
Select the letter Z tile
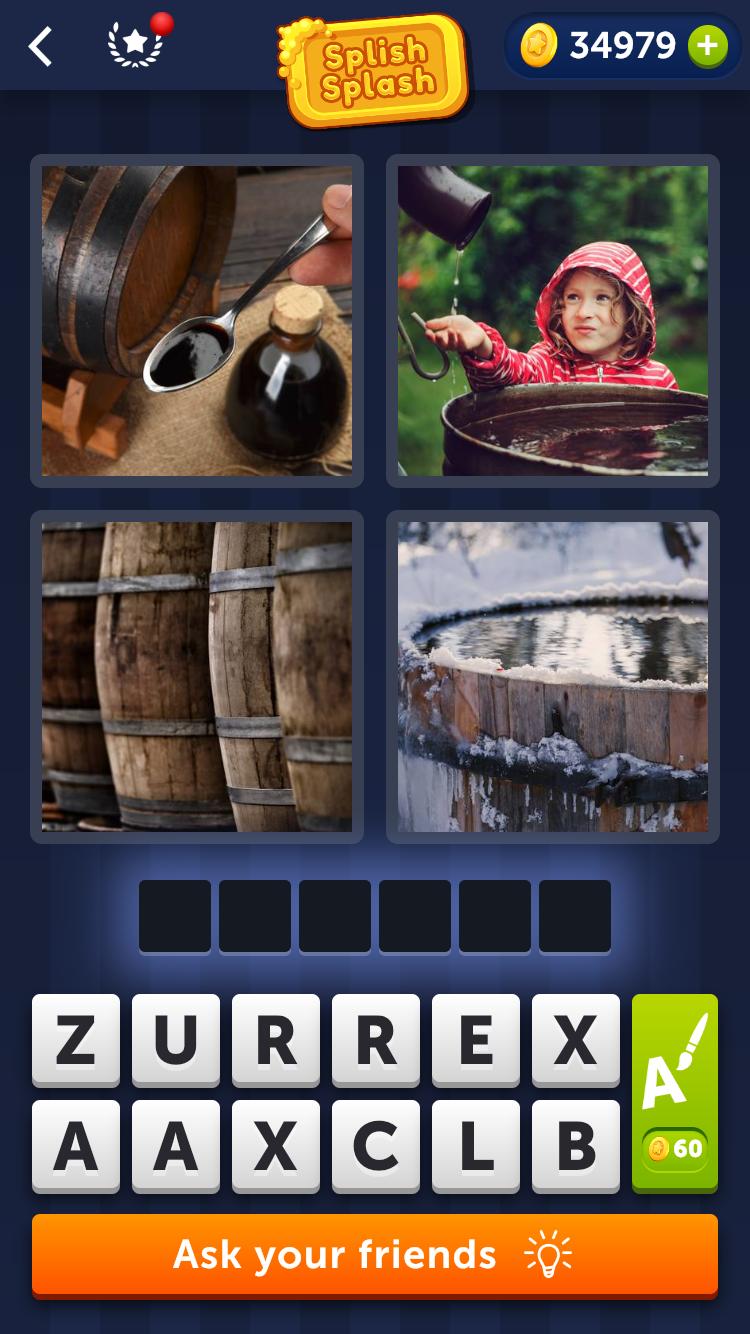coord(76,1040)
